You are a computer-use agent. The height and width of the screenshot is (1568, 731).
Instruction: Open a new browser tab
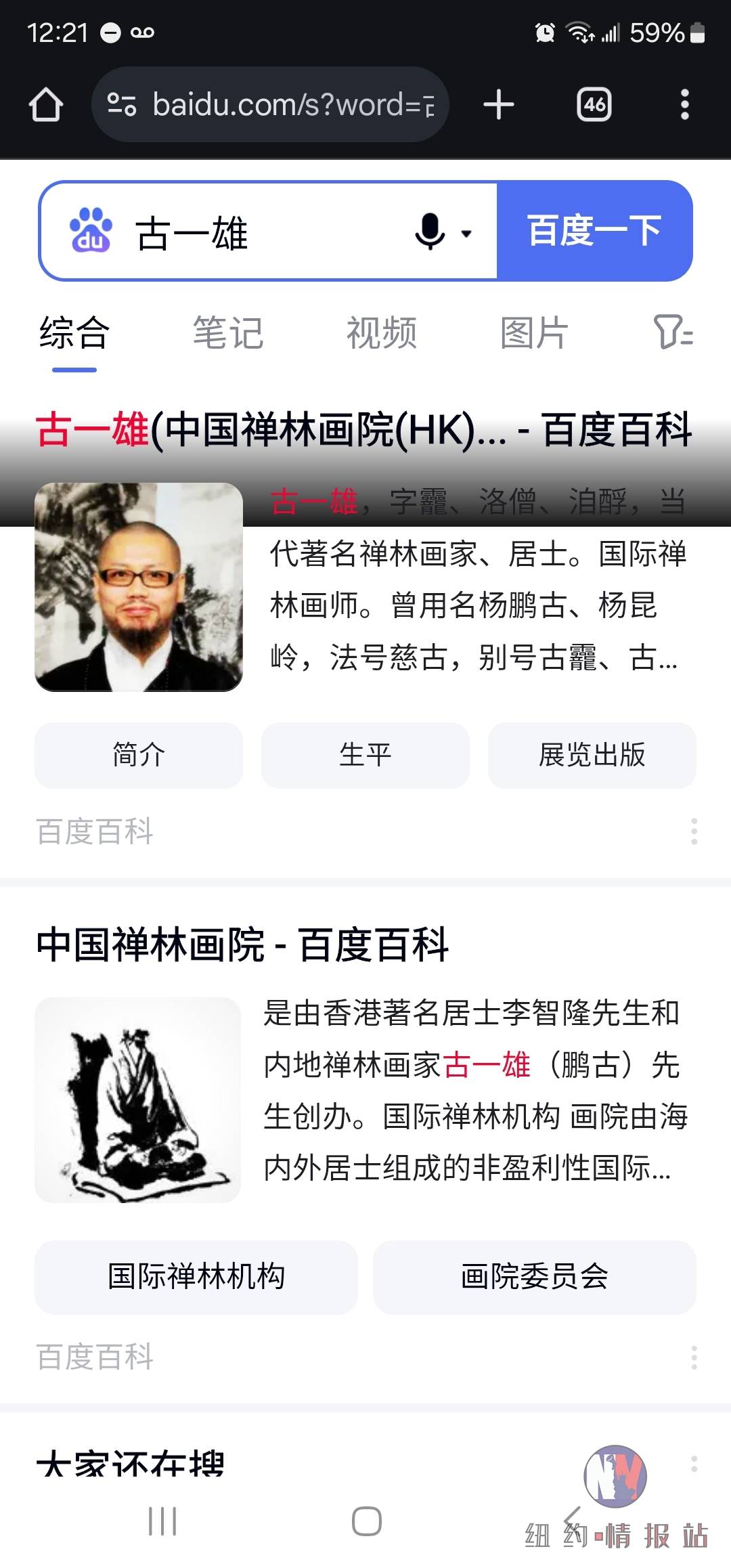pos(499,105)
